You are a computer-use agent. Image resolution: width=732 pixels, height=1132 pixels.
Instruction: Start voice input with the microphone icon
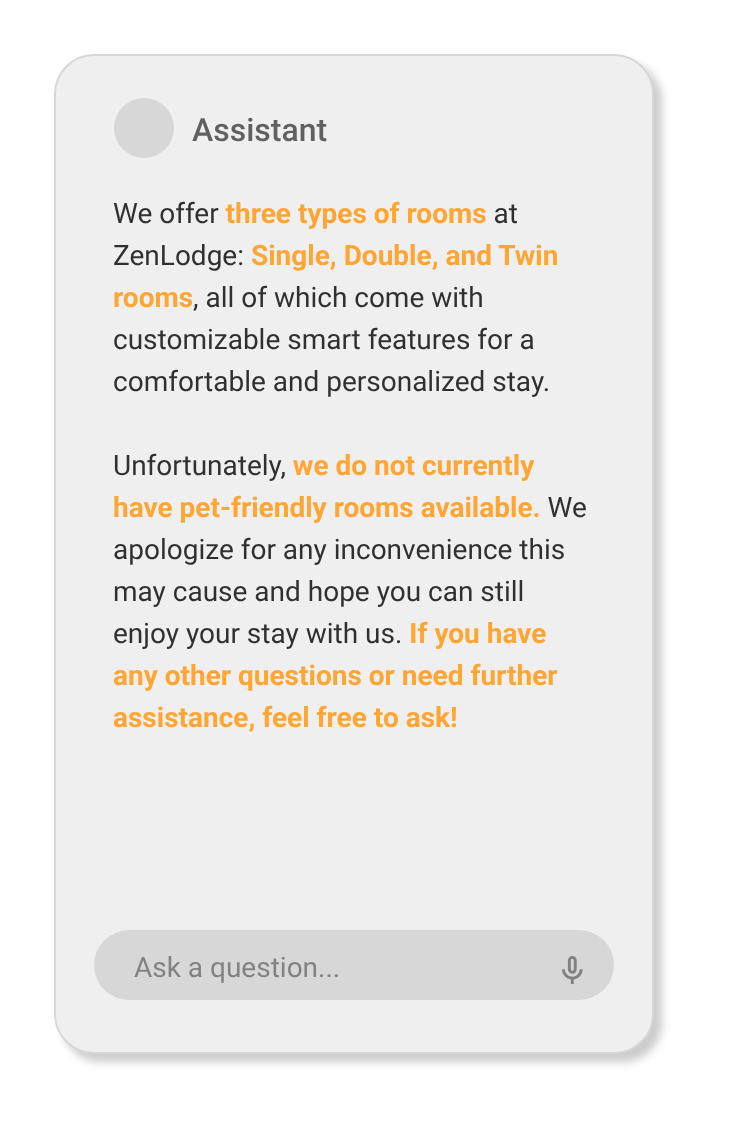point(571,969)
